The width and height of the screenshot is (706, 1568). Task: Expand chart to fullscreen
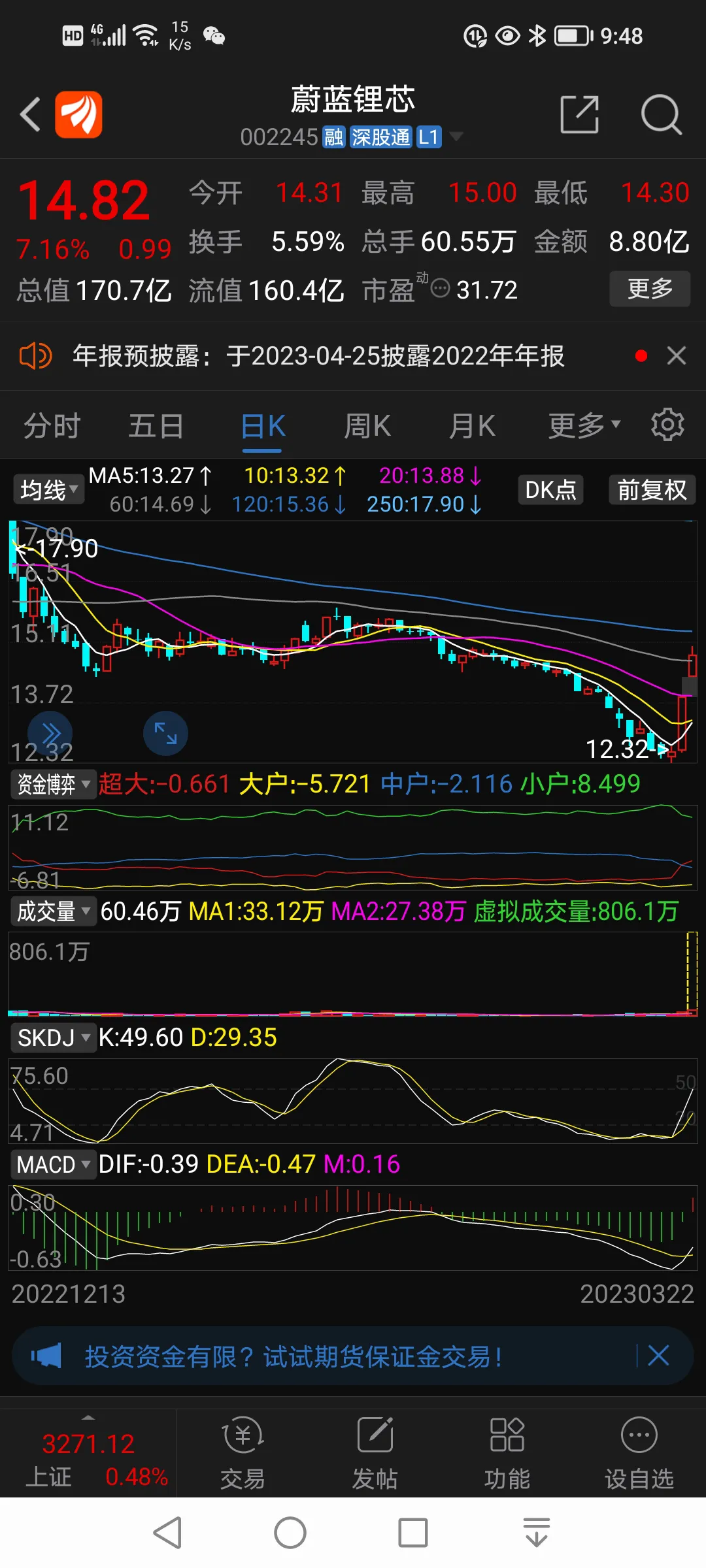click(165, 733)
